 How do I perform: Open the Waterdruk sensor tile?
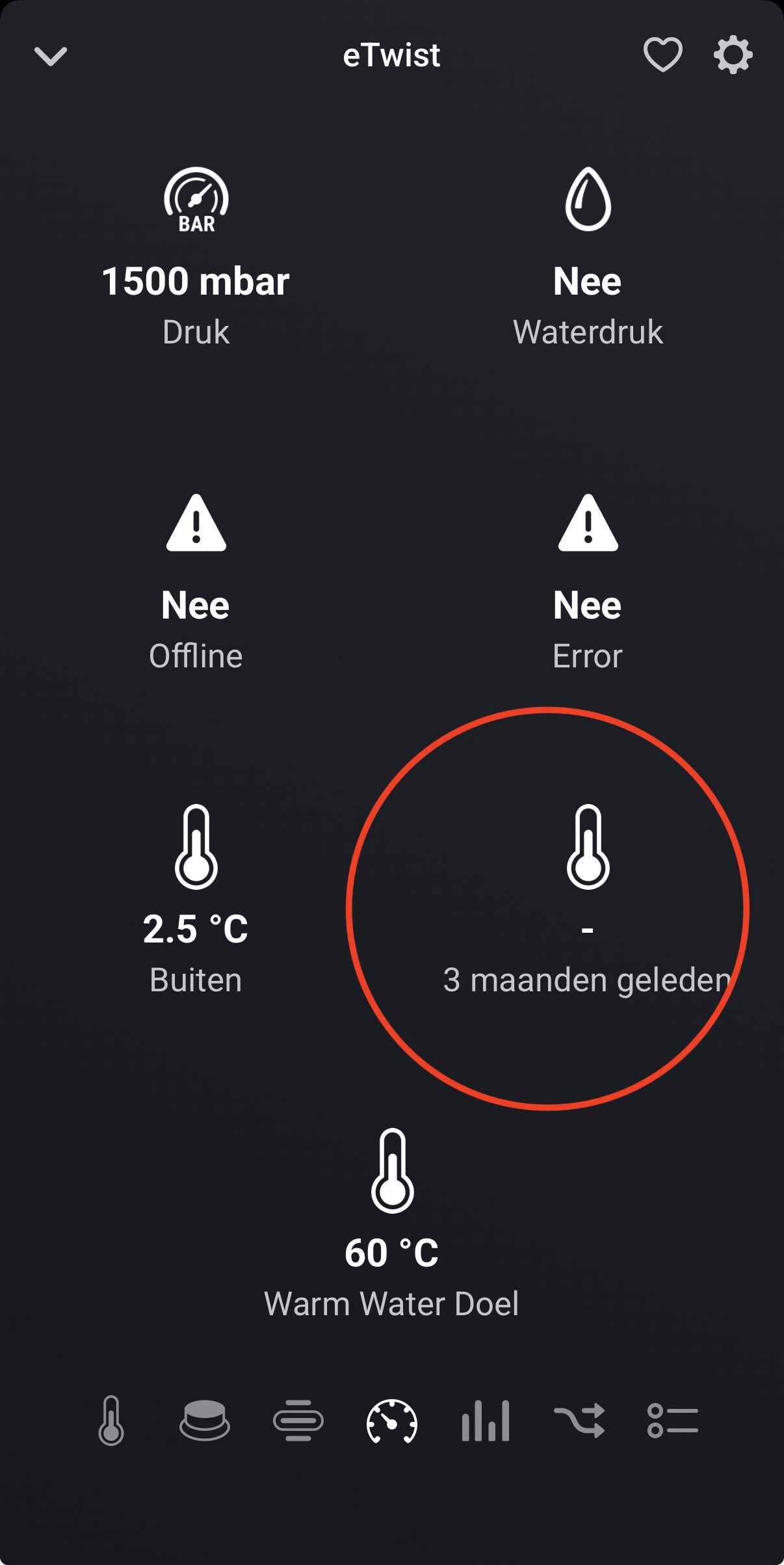click(x=588, y=257)
